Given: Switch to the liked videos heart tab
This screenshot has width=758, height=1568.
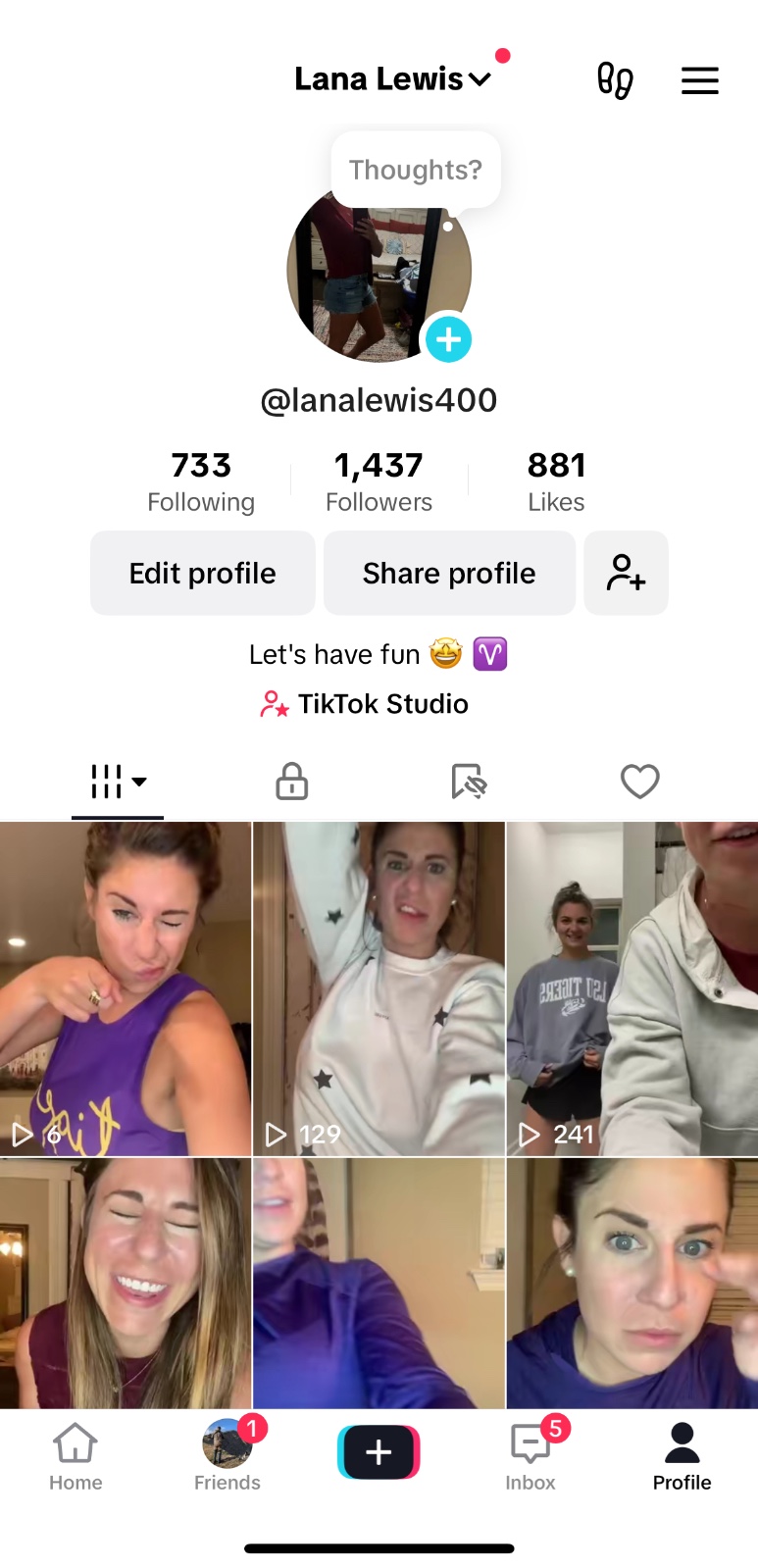Looking at the screenshot, I should tap(639, 782).
